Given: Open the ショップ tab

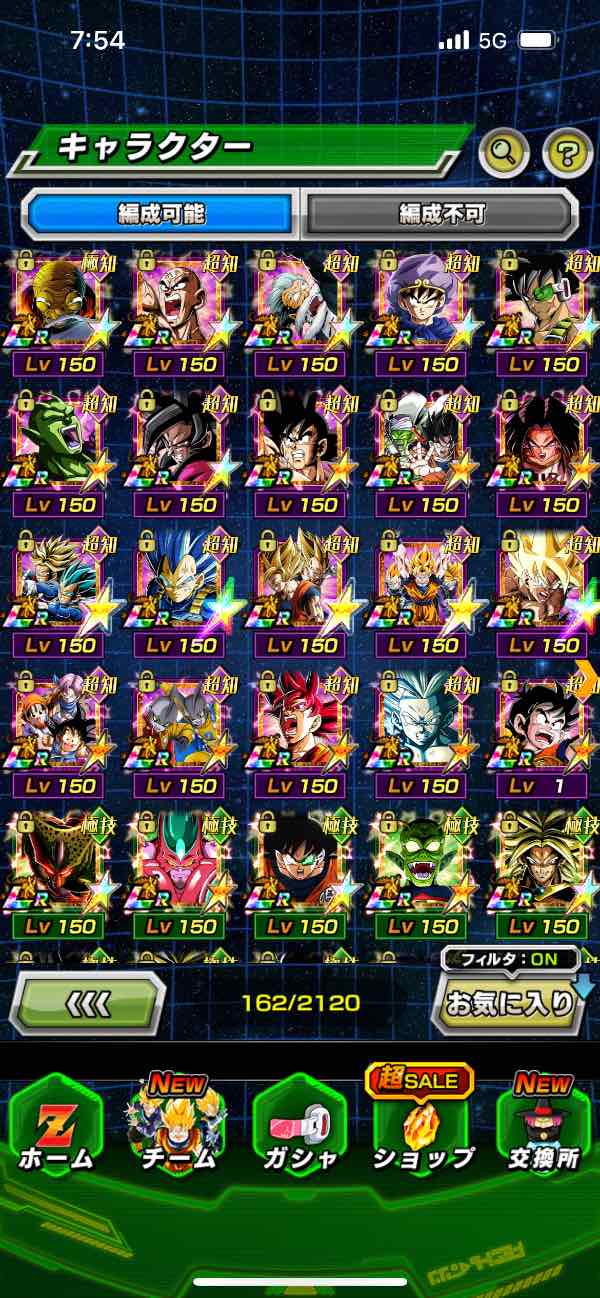Looking at the screenshot, I should (x=421, y=1129).
